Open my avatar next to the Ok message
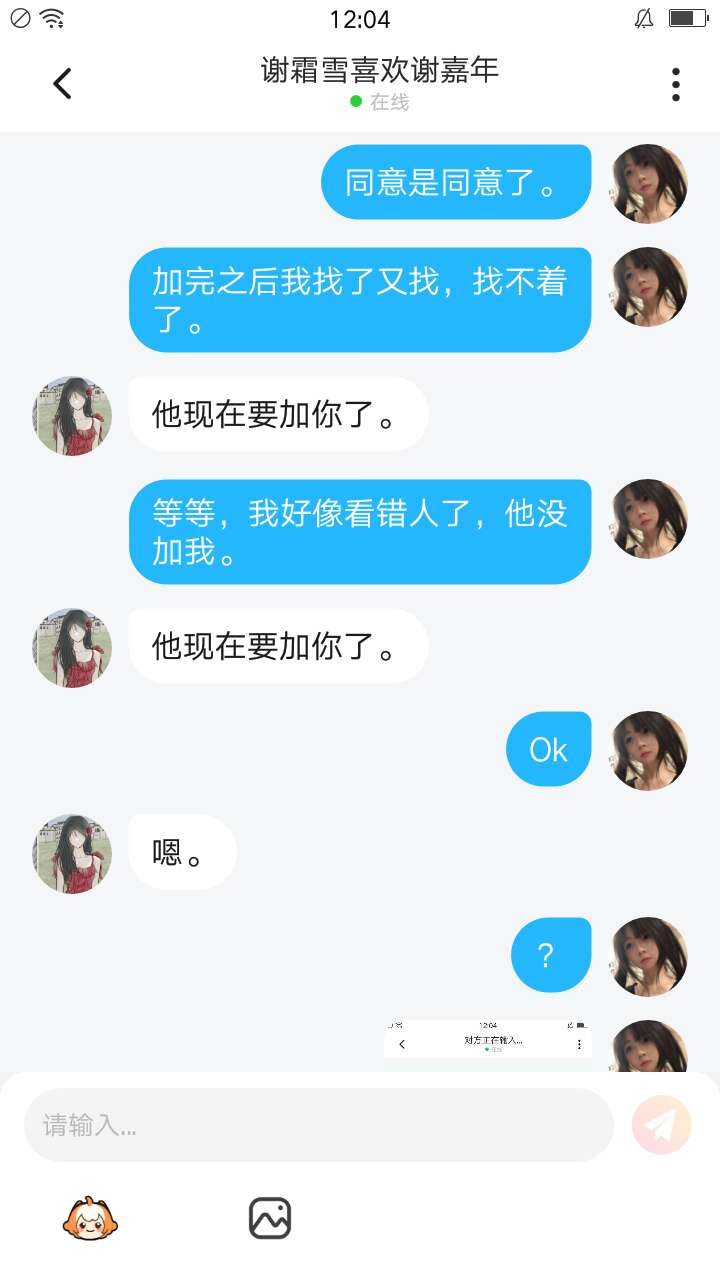Screen dimensions: 720x1280 click(x=649, y=750)
